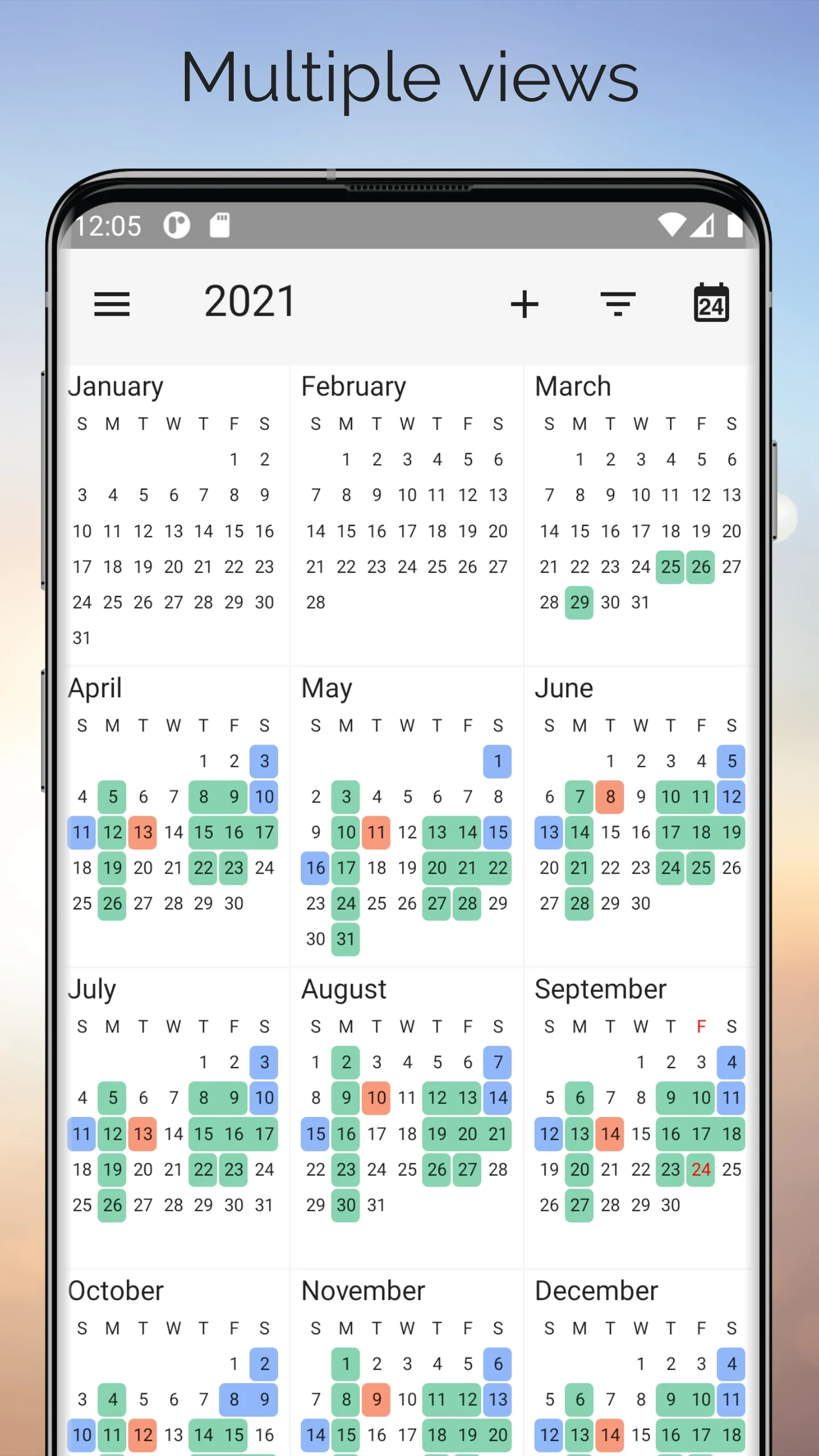Open the August month header
This screenshot has width=819, height=1456.
point(344,988)
